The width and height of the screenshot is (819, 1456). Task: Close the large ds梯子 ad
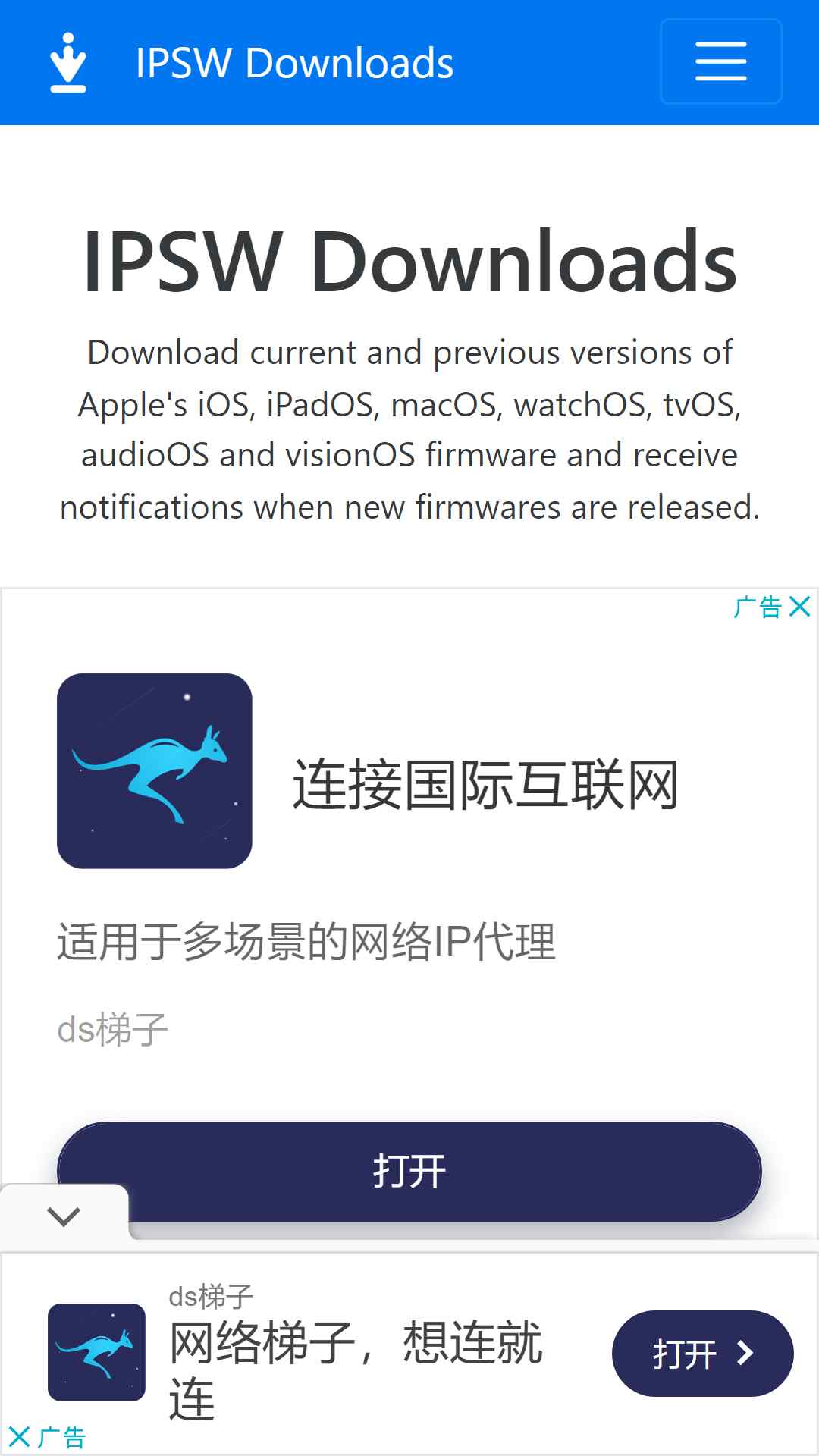[x=800, y=607]
